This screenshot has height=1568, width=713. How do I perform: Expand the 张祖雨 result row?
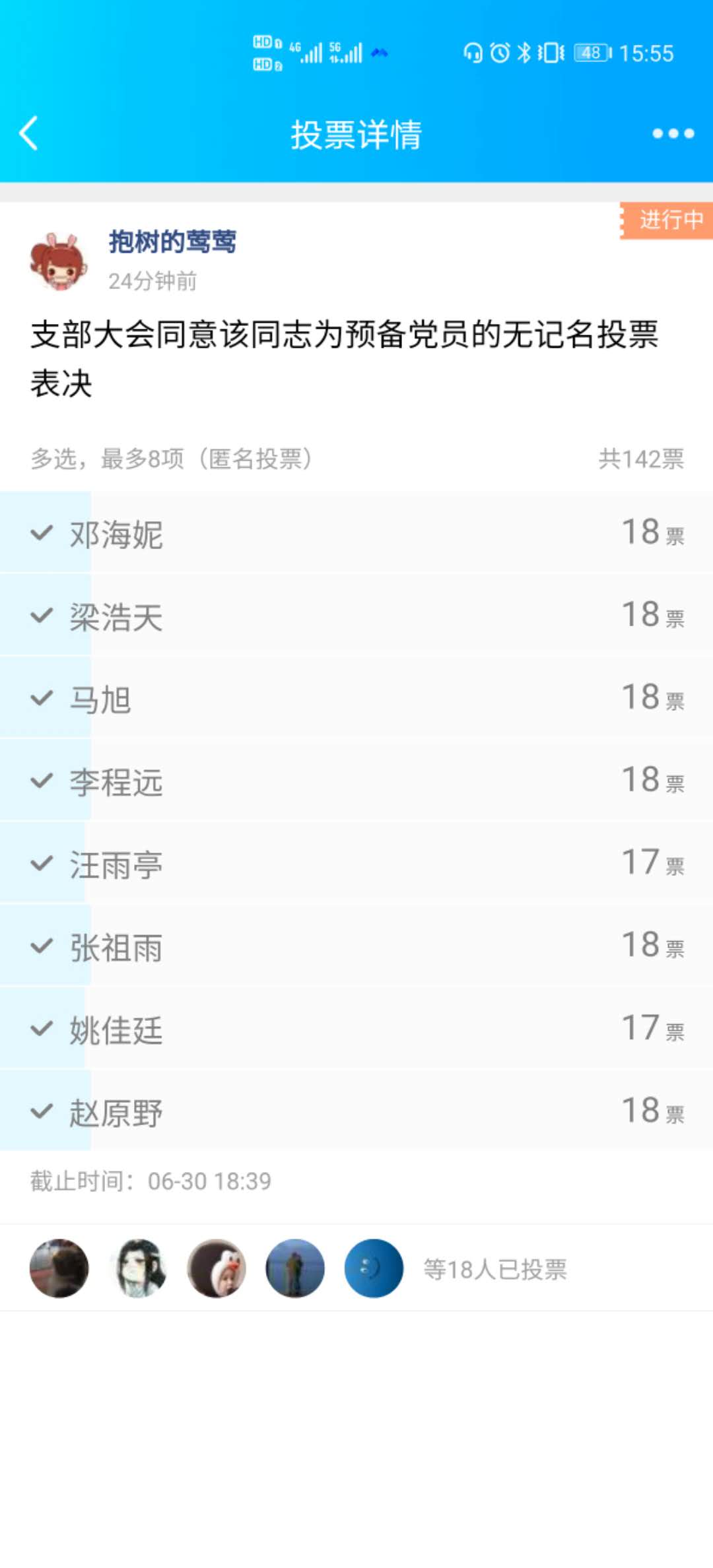pyautogui.click(x=356, y=947)
